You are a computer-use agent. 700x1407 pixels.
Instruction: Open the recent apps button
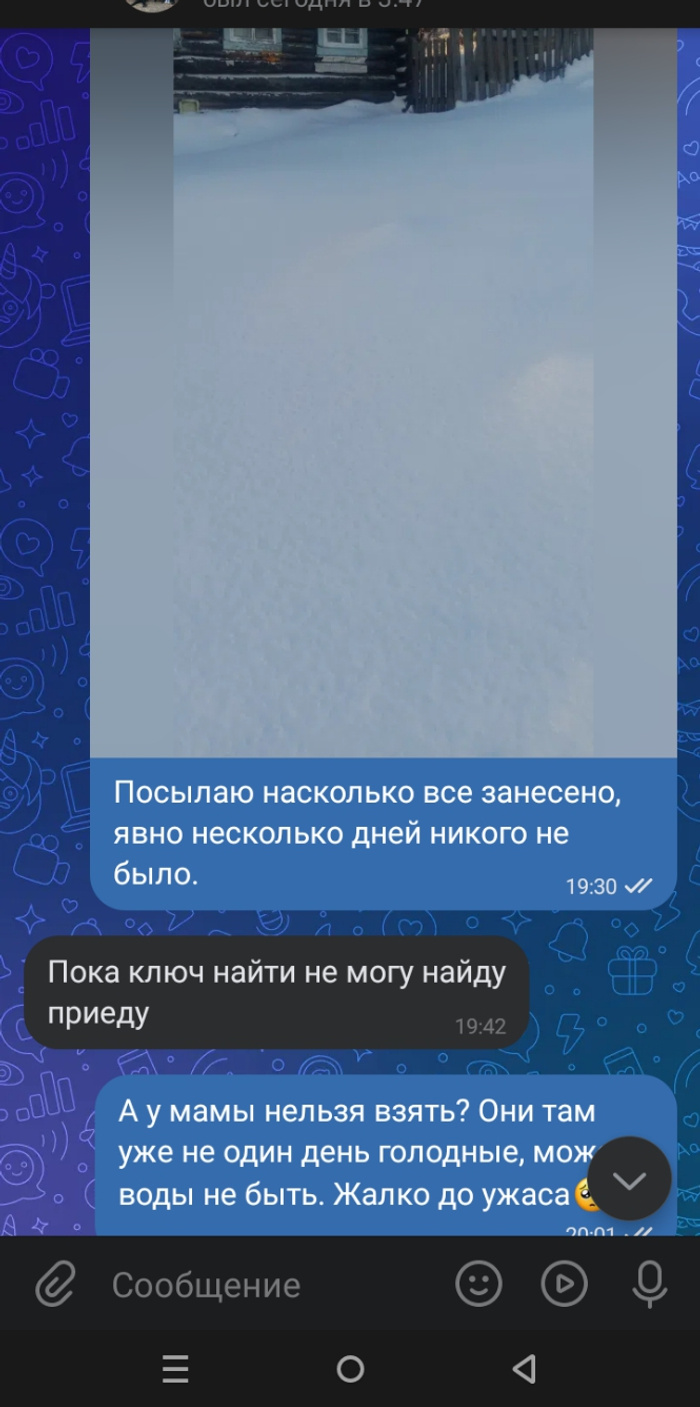176,1369
